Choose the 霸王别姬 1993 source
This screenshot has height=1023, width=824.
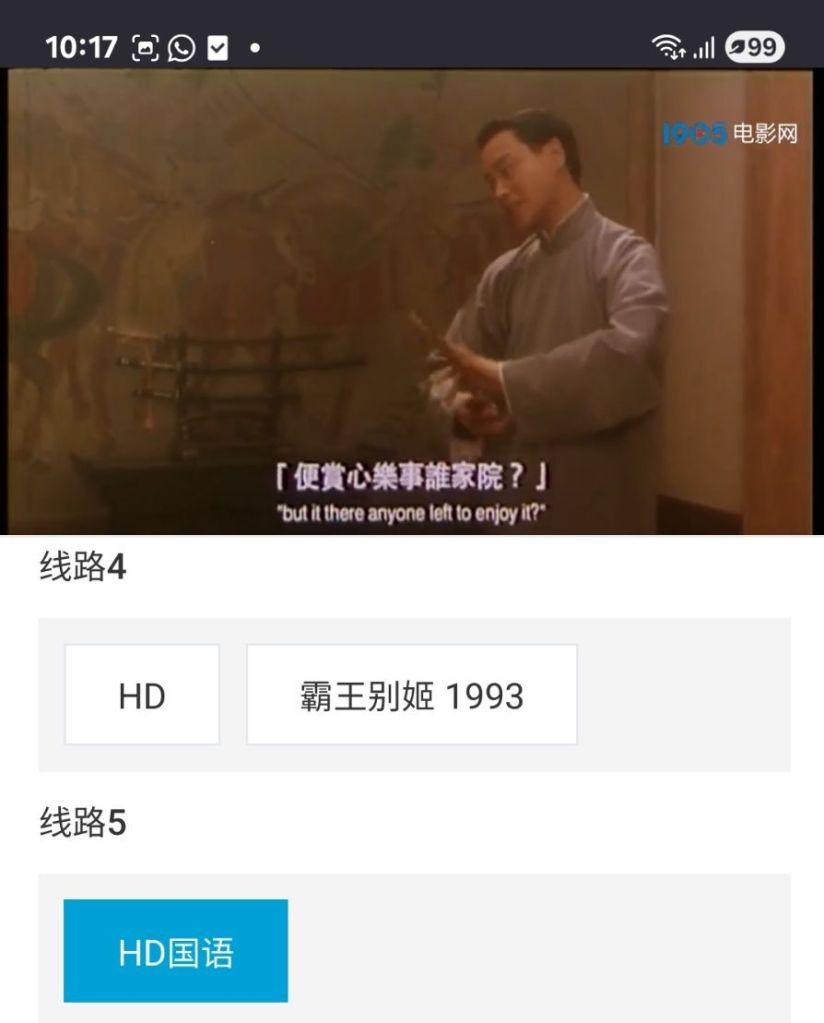(x=412, y=695)
